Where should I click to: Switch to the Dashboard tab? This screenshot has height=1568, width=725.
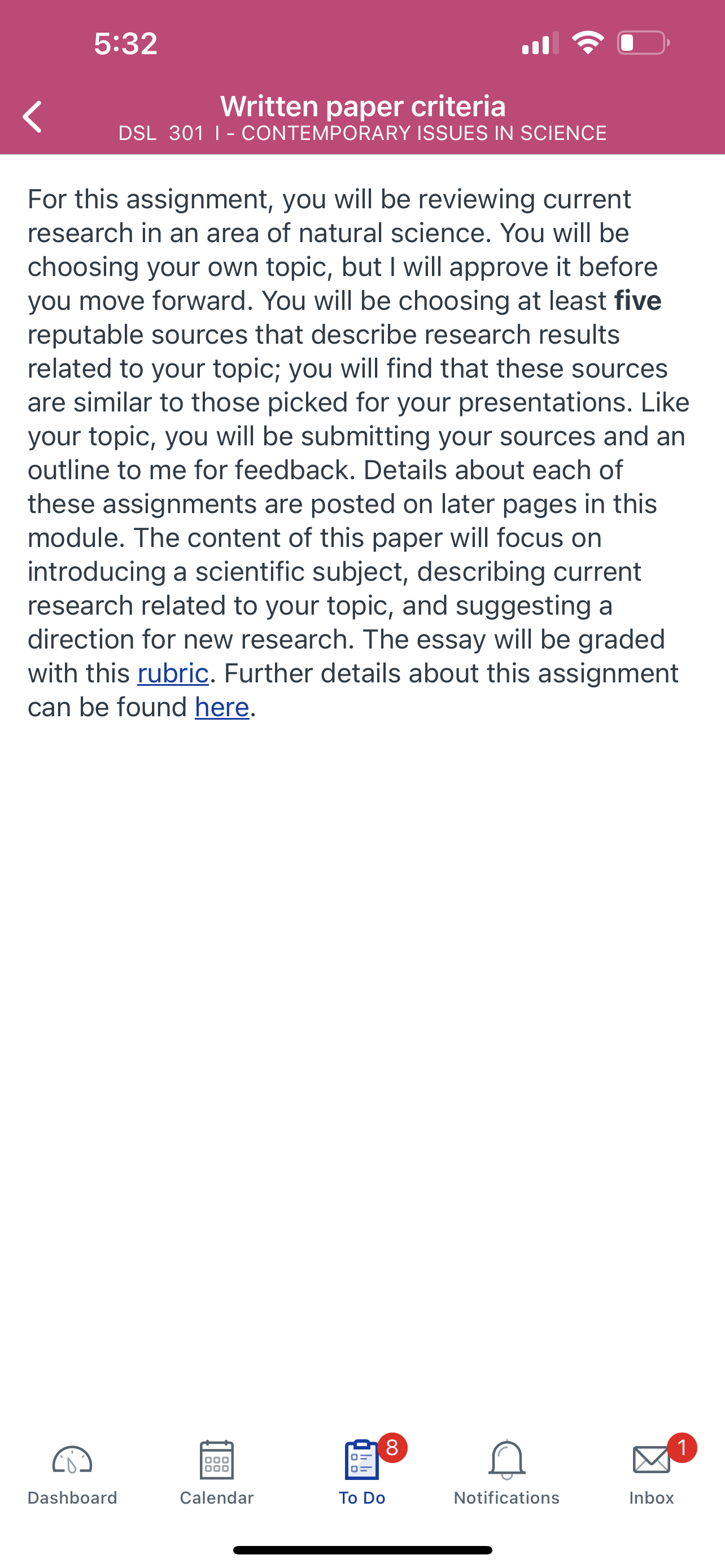[x=72, y=1472]
